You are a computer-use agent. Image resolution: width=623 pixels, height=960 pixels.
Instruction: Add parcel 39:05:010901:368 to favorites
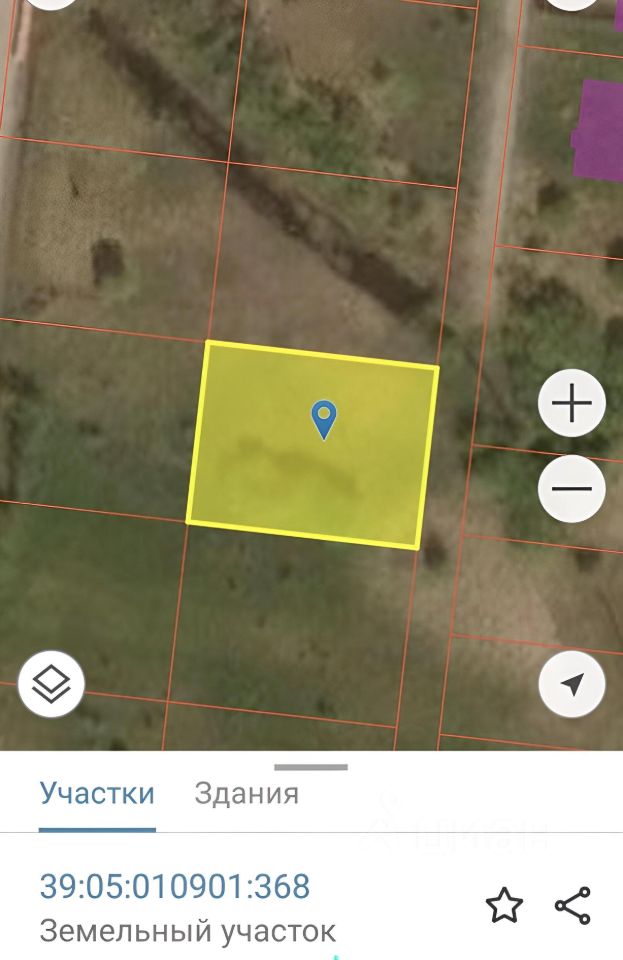504,906
